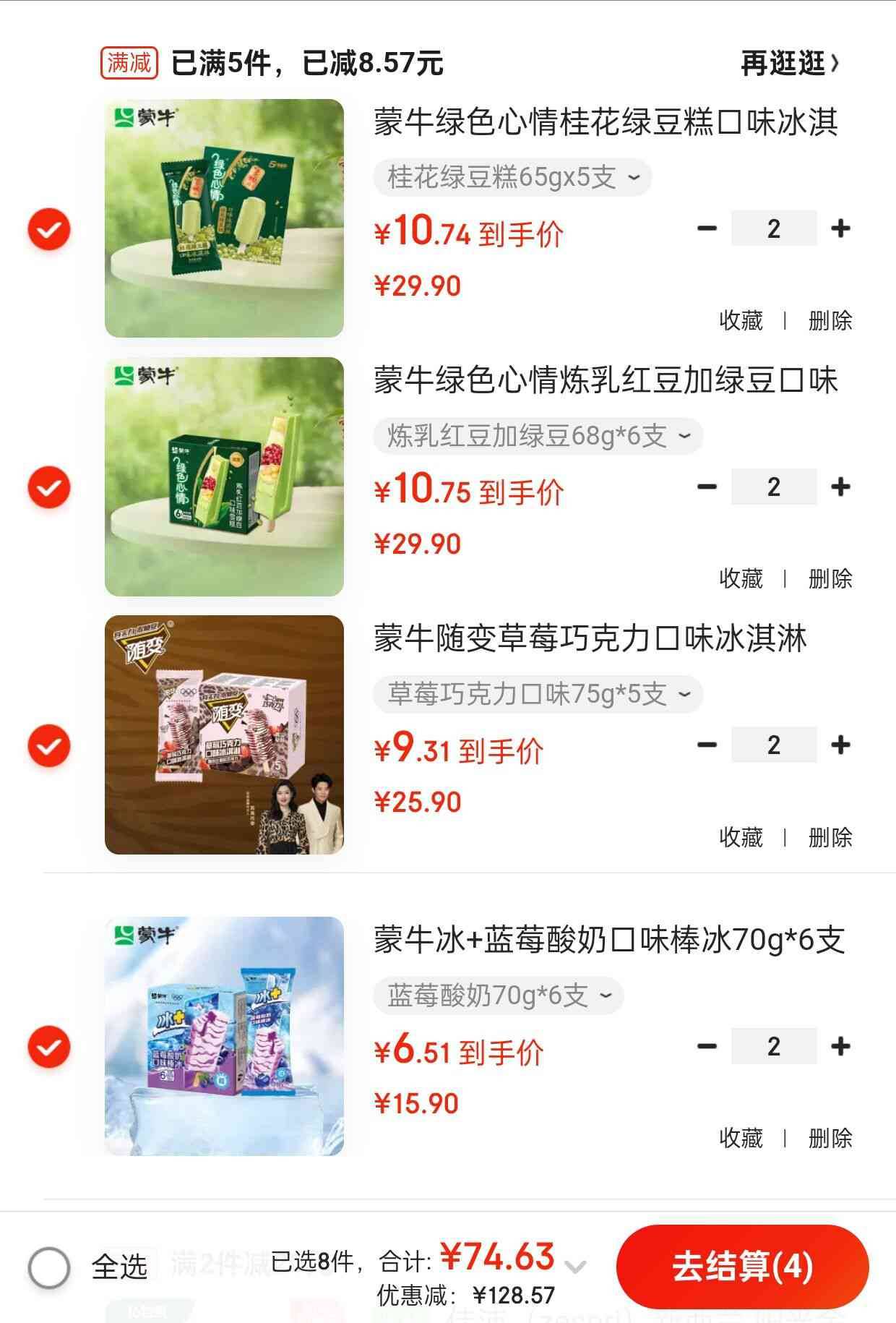Screen dimensions: 896x1323
Task: Decrease quantity of 炼乳红豆加绿豆 ice cream
Action: [x=707, y=487]
